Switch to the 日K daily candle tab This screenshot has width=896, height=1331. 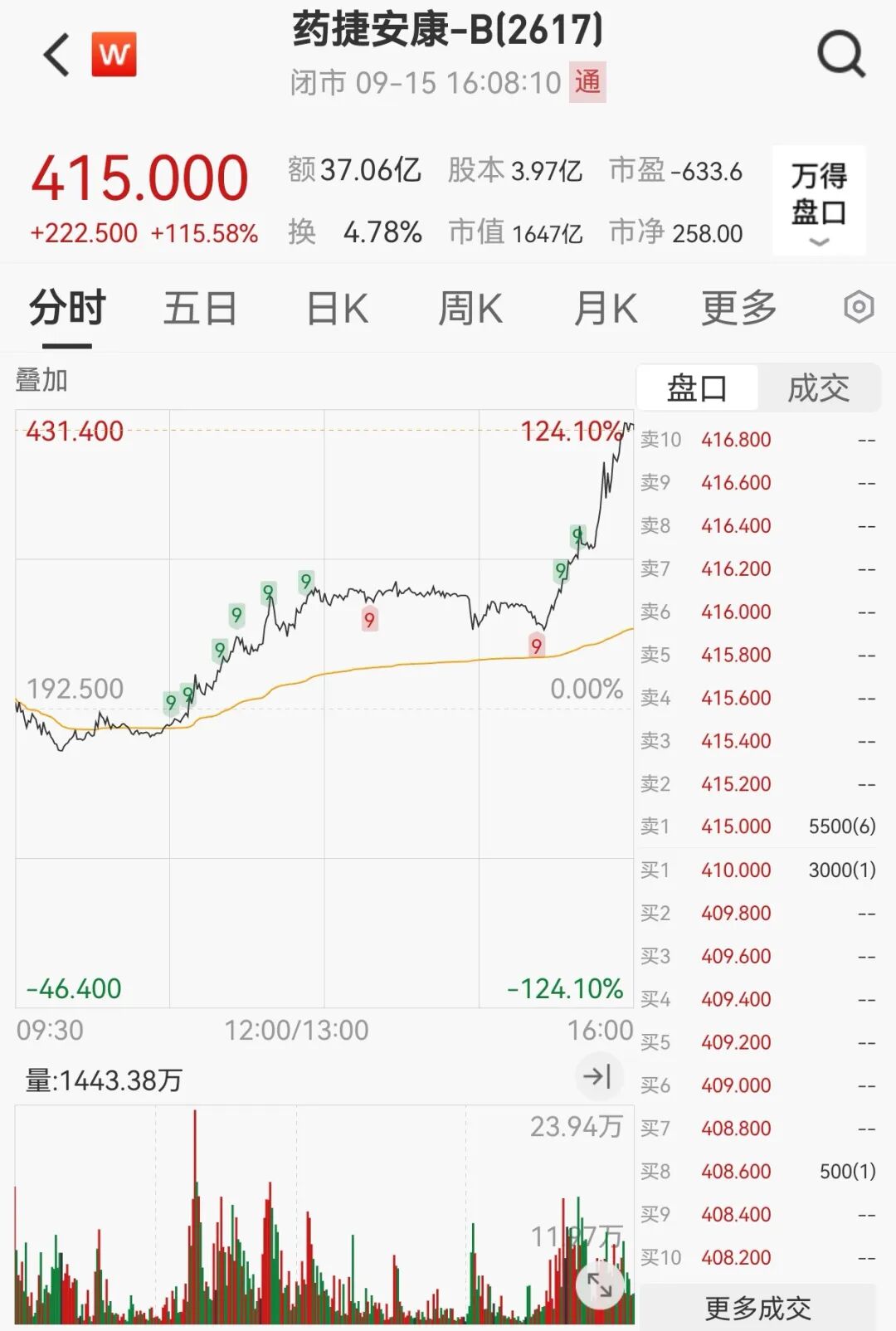point(335,307)
